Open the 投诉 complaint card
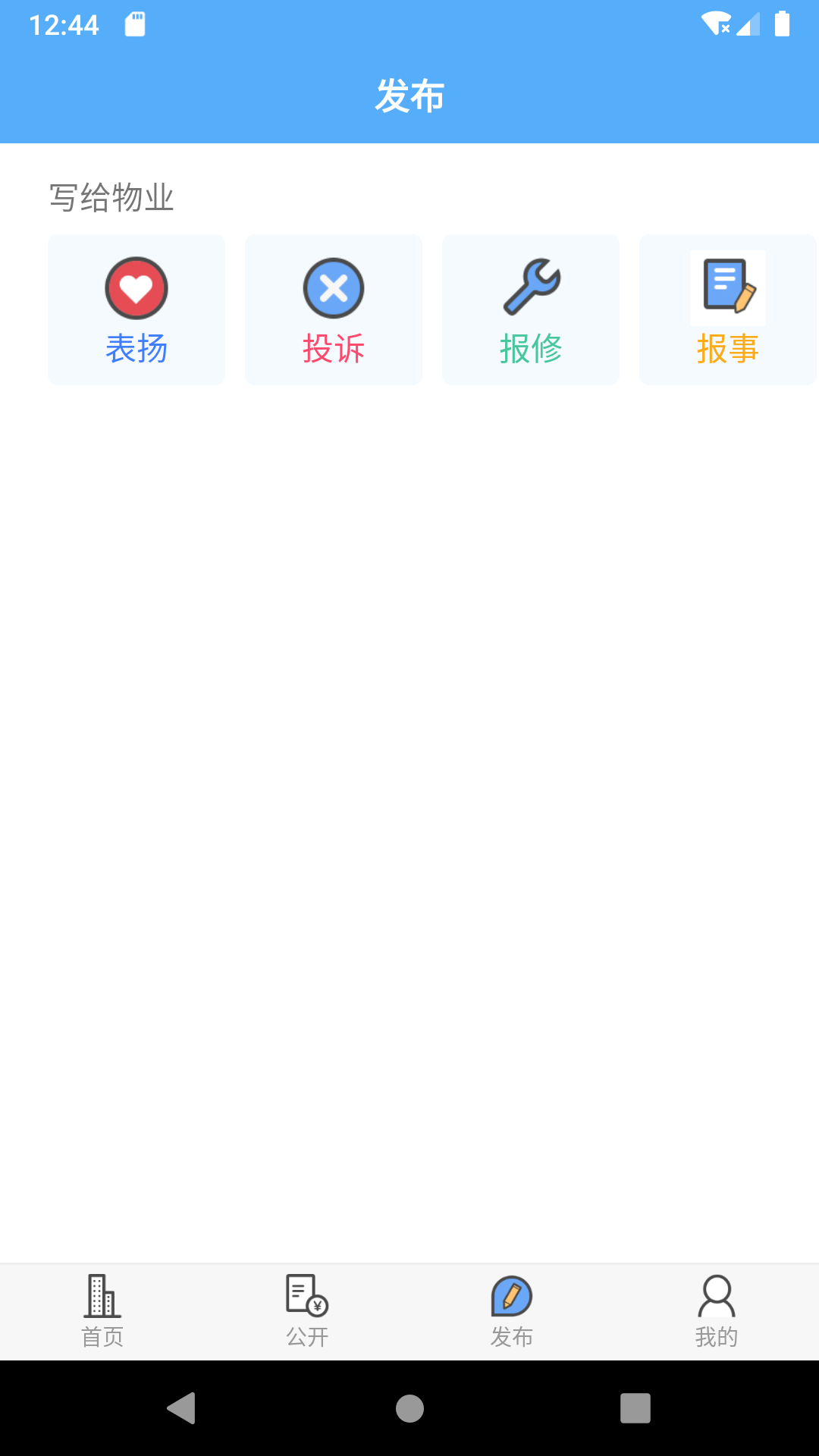The height and width of the screenshot is (1456, 819). coord(333,309)
